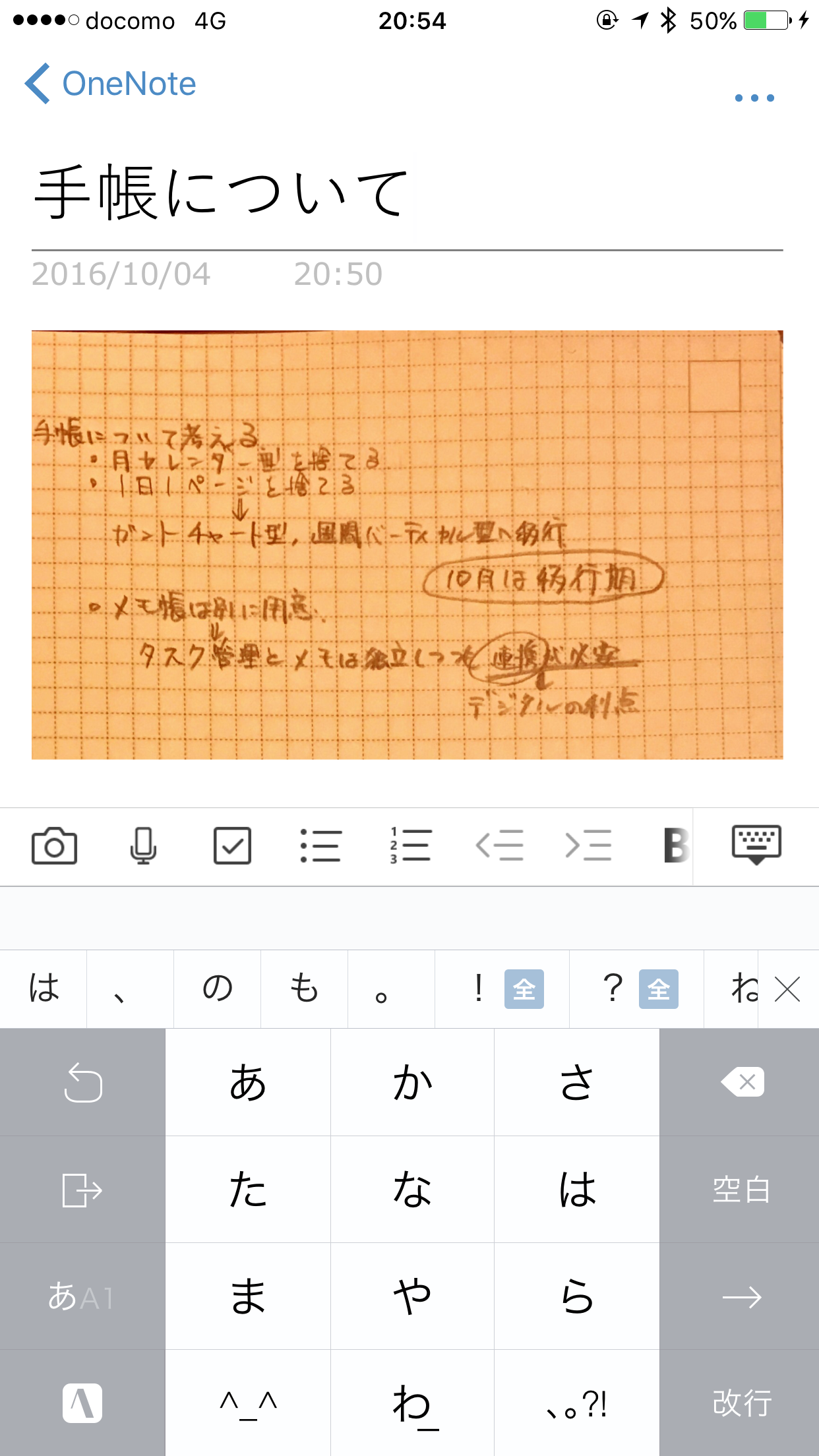Apply bulleted list formatting
The height and width of the screenshot is (1456, 819).
(320, 845)
